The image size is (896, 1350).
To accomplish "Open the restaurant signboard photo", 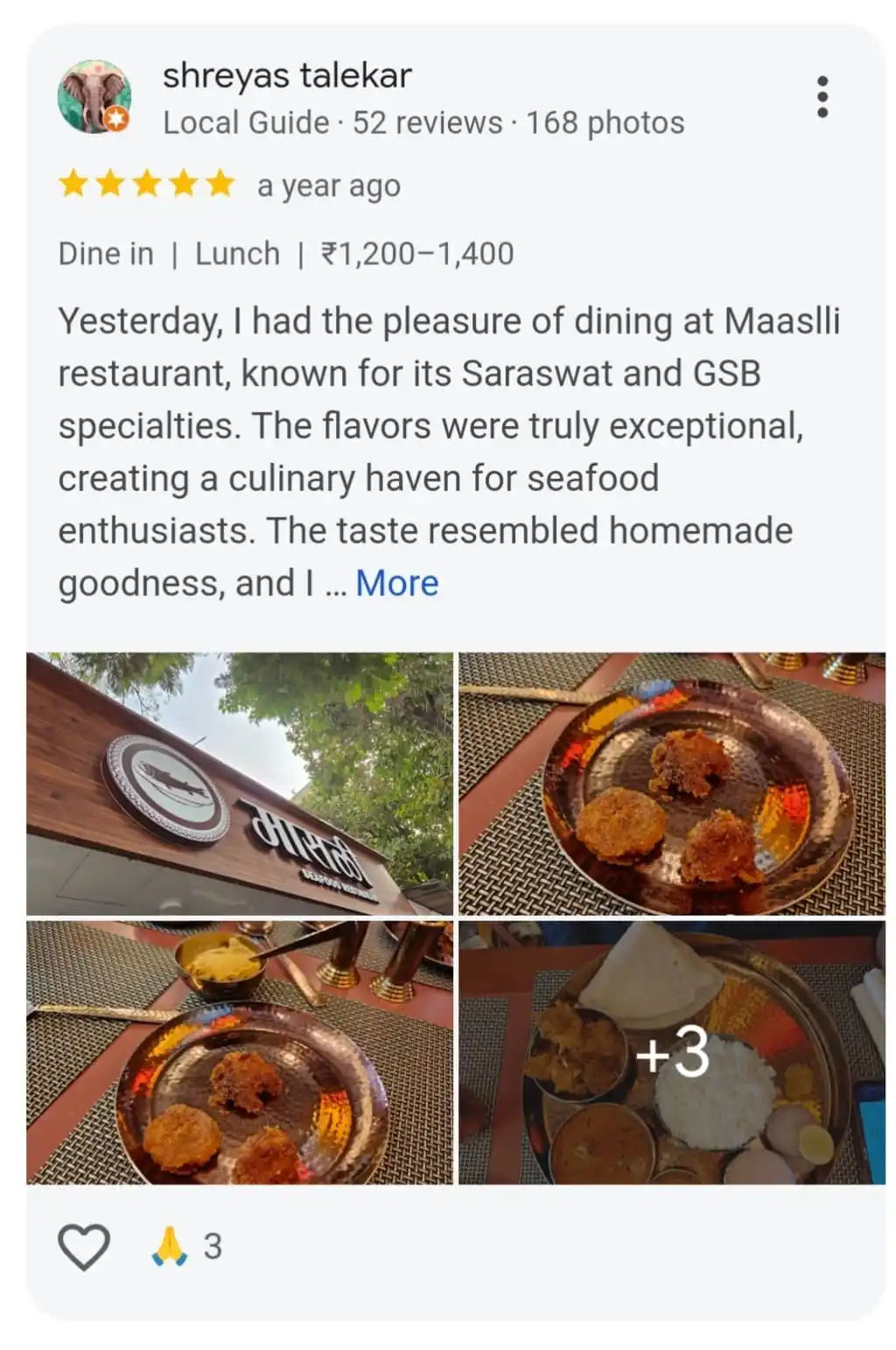I will point(240,784).
